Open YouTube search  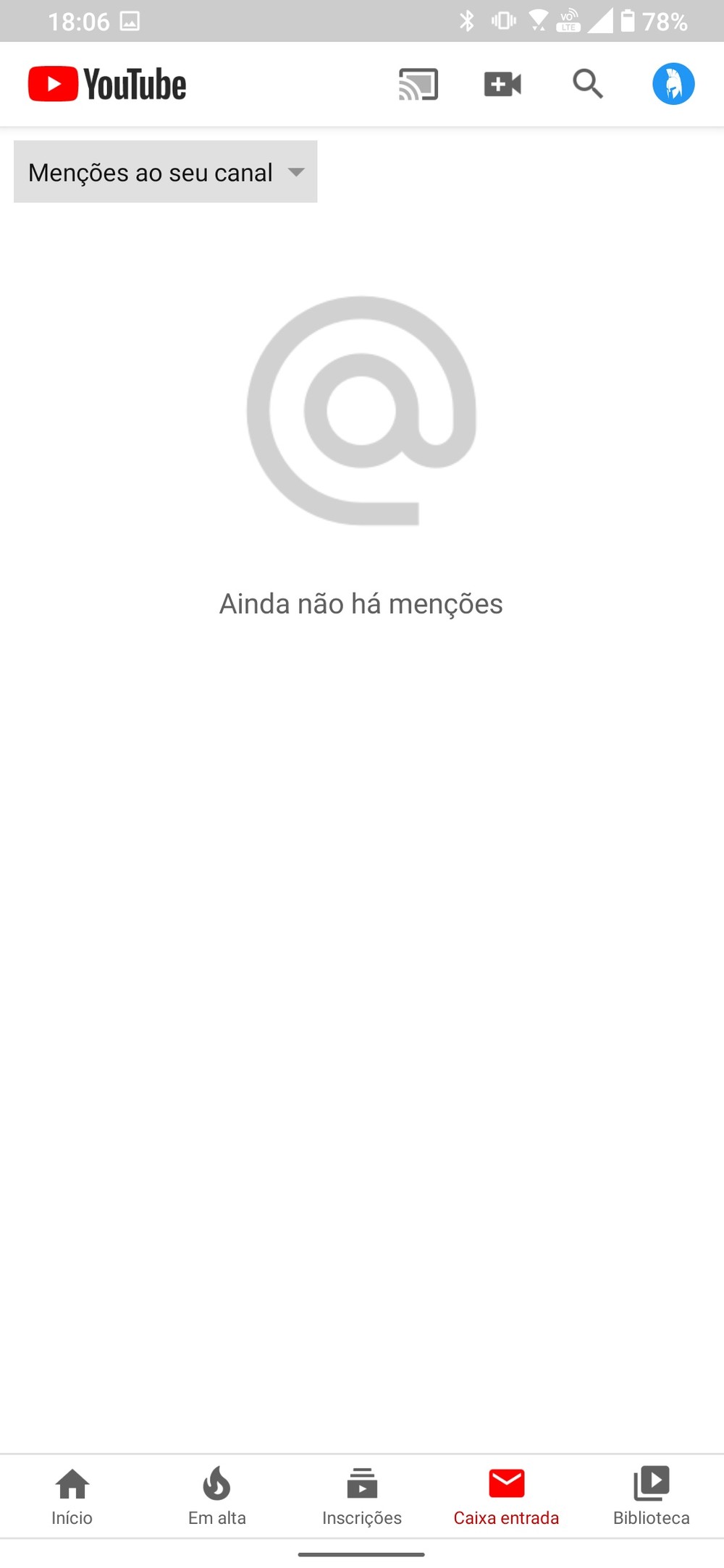587,84
